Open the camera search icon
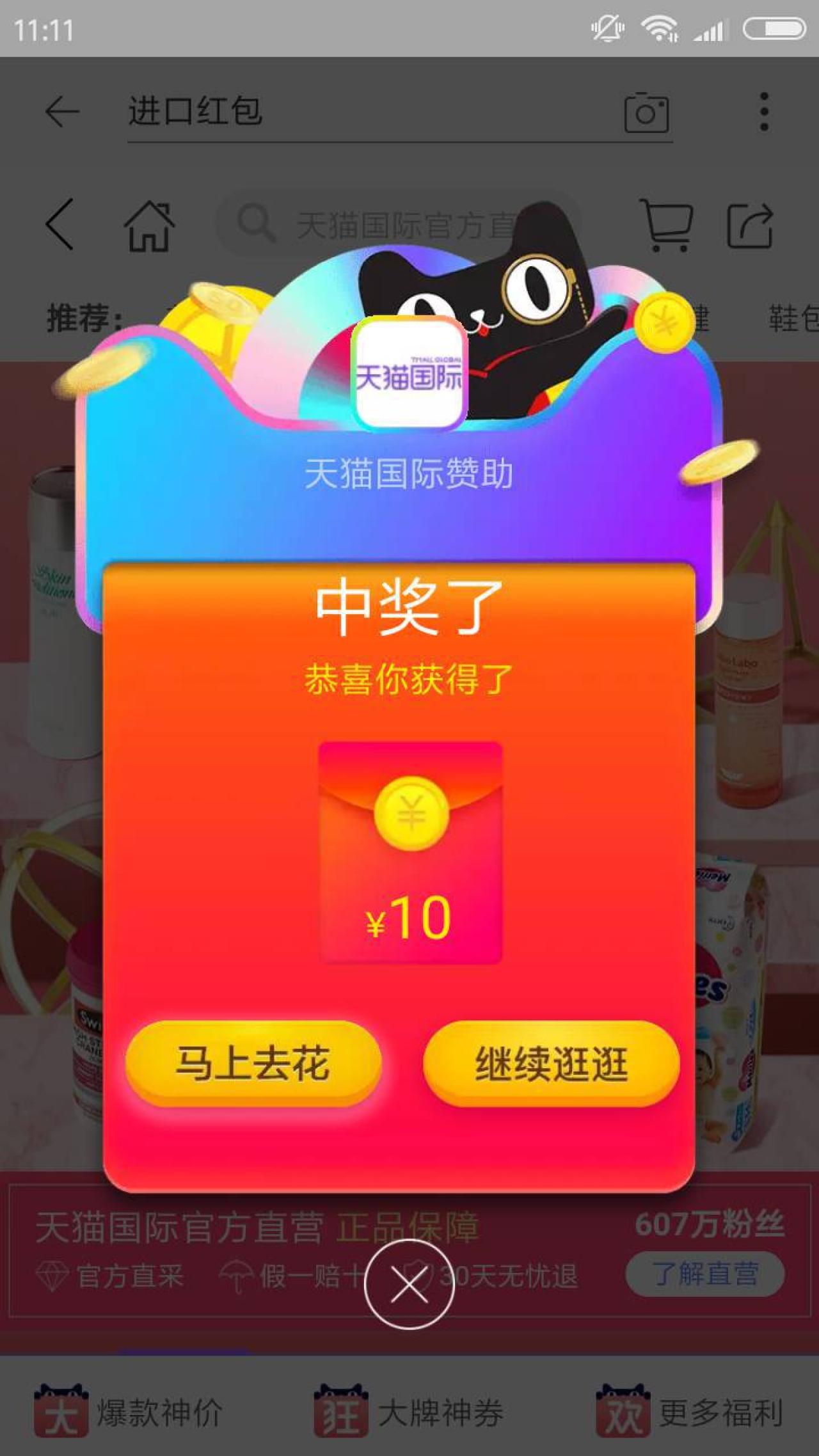819x1456 pixels. click(x=646, y=113)
